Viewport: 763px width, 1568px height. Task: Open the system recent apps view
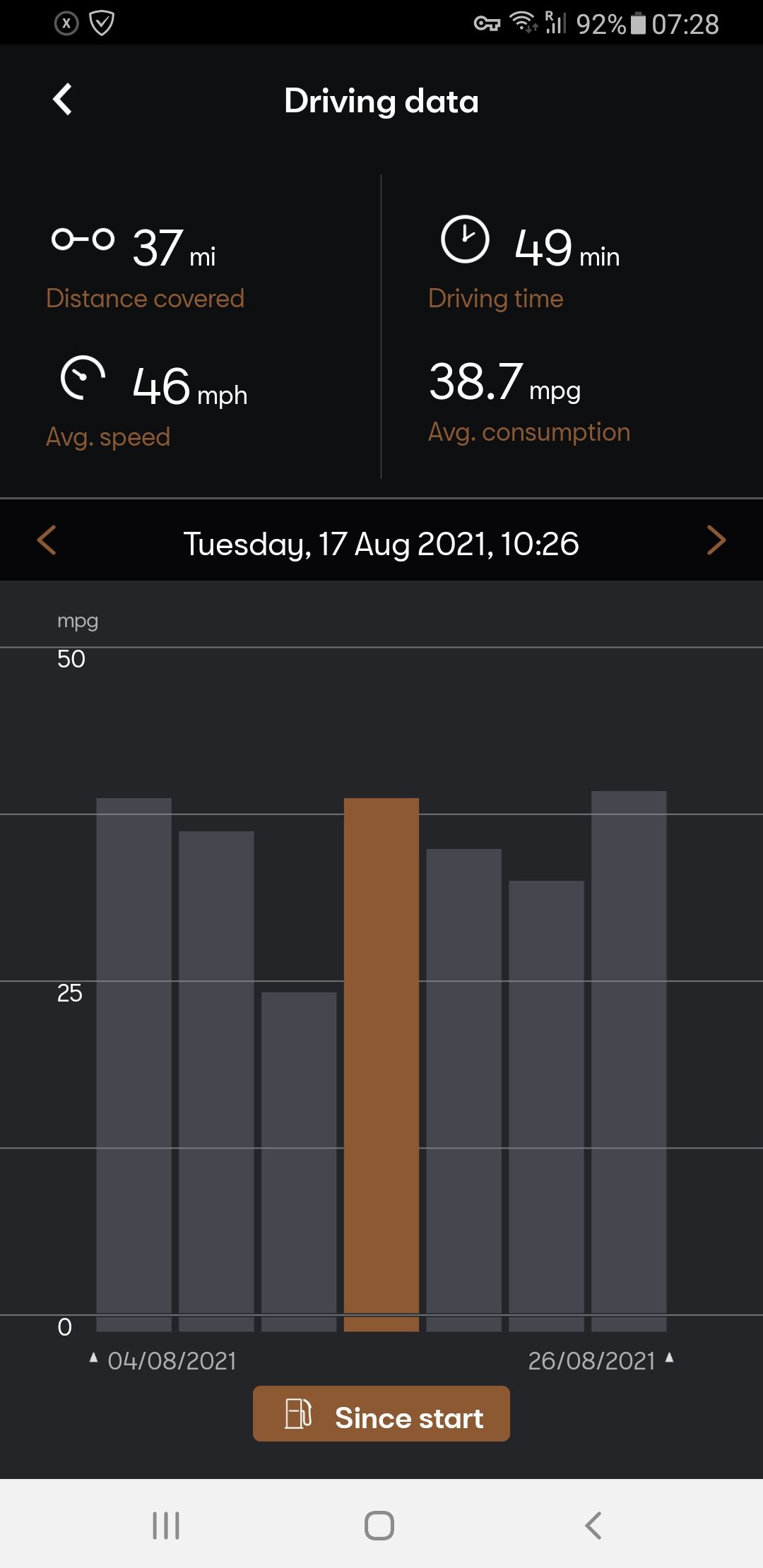[x=166, y=1525]
